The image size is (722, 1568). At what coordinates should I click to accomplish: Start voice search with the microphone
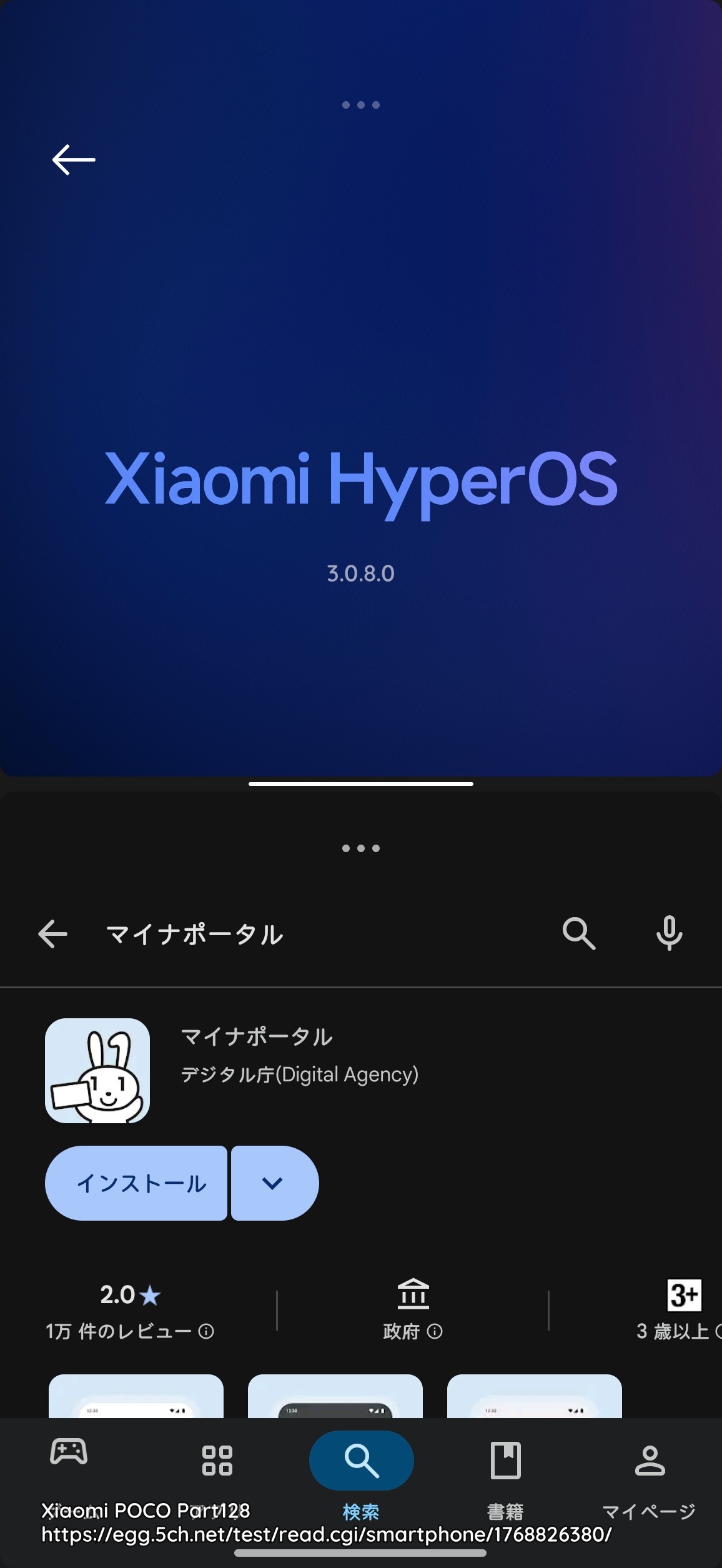[x=669, y=934]
